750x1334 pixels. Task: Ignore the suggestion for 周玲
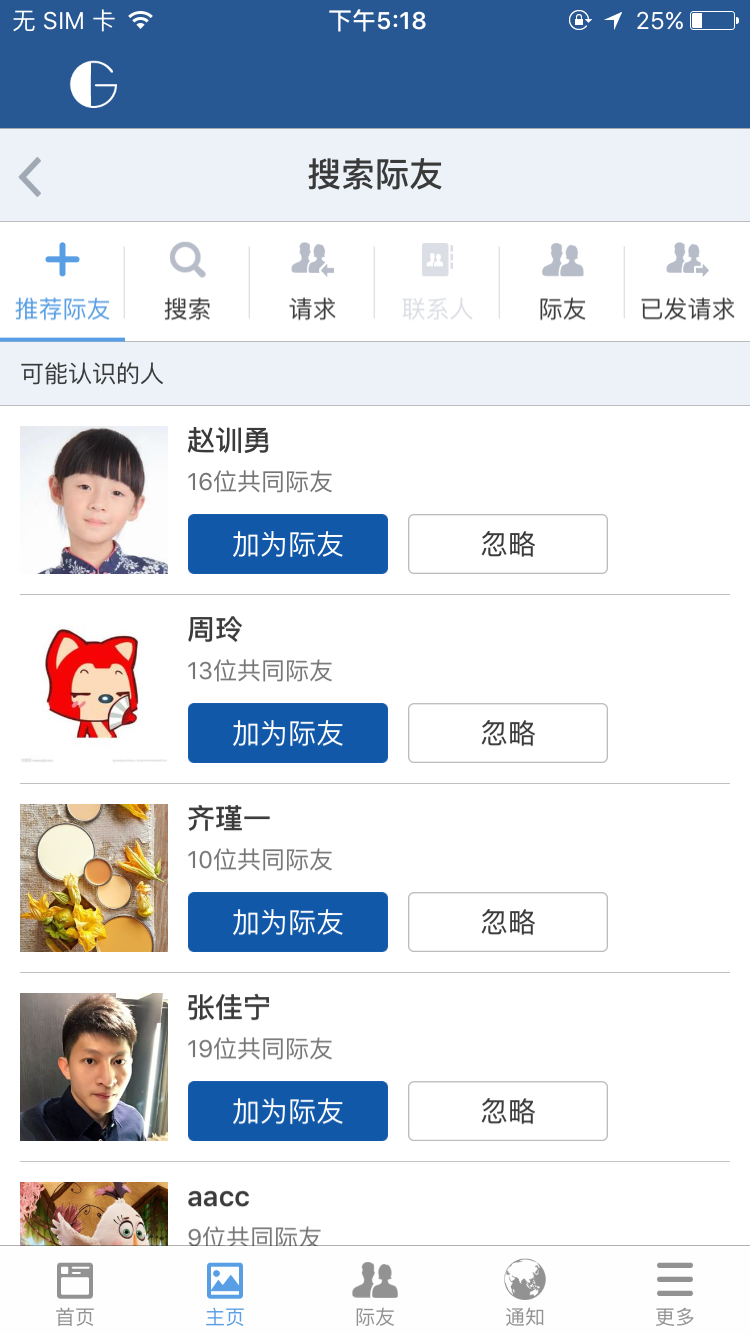tap(507, 733)
